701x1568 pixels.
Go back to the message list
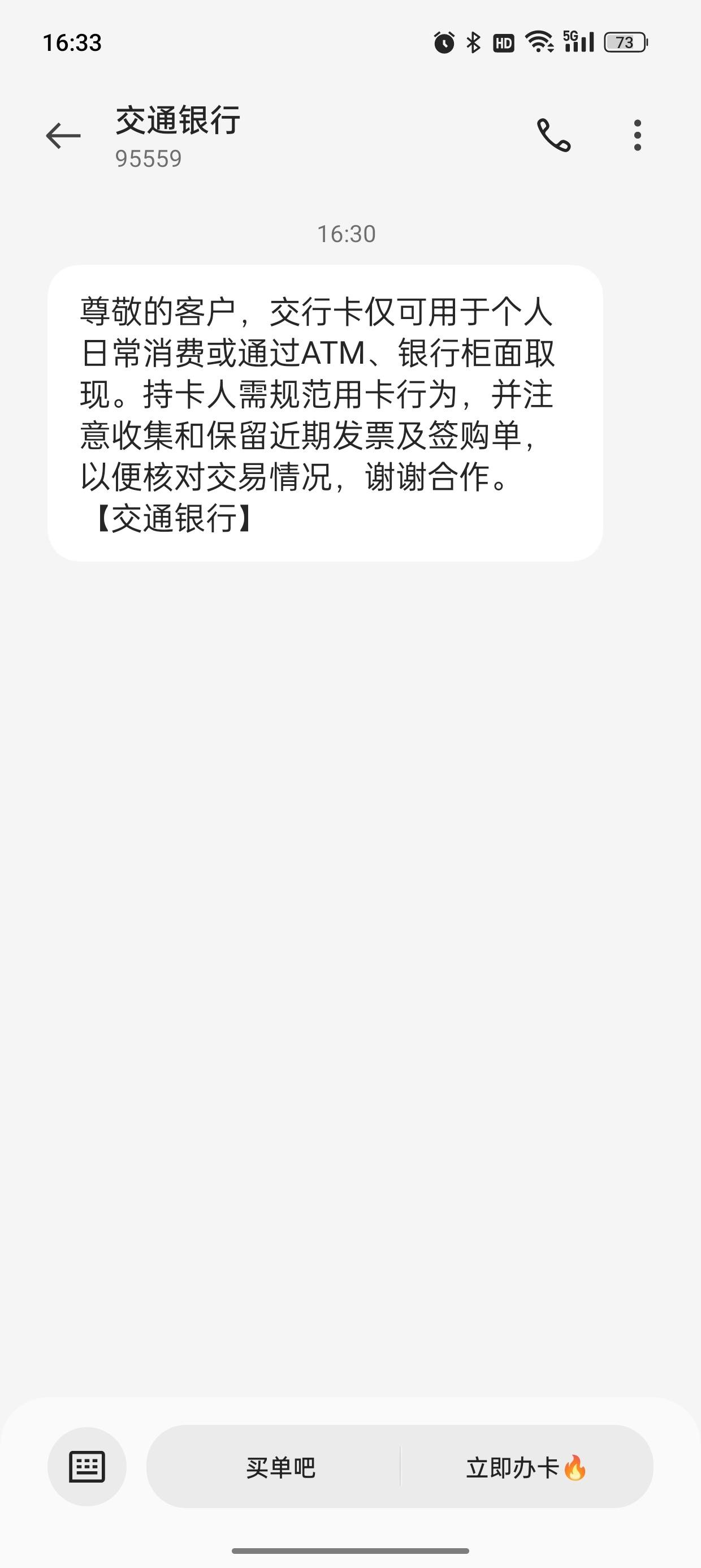[63, 135]
